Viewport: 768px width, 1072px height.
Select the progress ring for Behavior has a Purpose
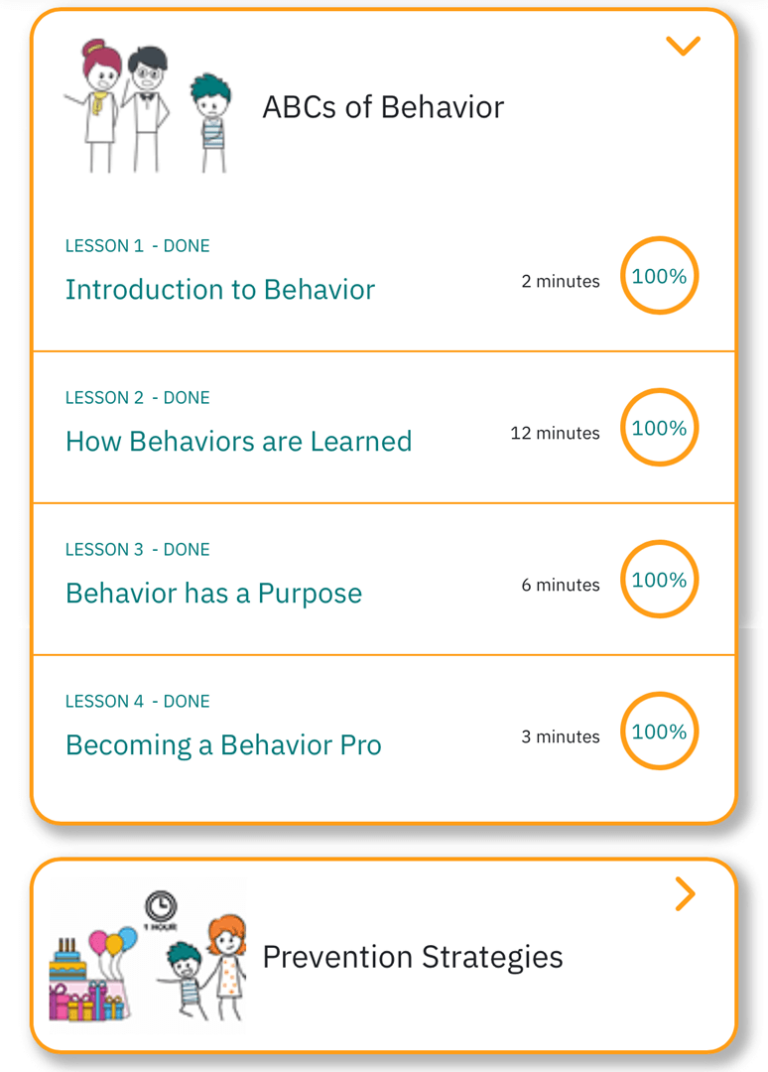(x=659, y=580)
